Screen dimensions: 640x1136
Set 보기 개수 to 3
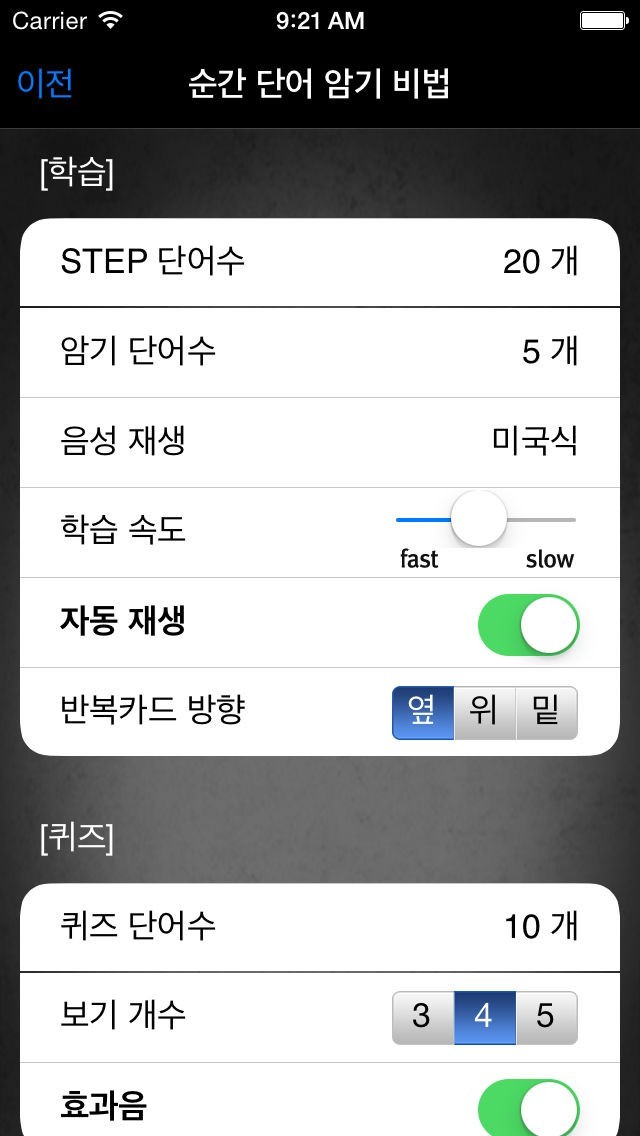coord(422,1017)
